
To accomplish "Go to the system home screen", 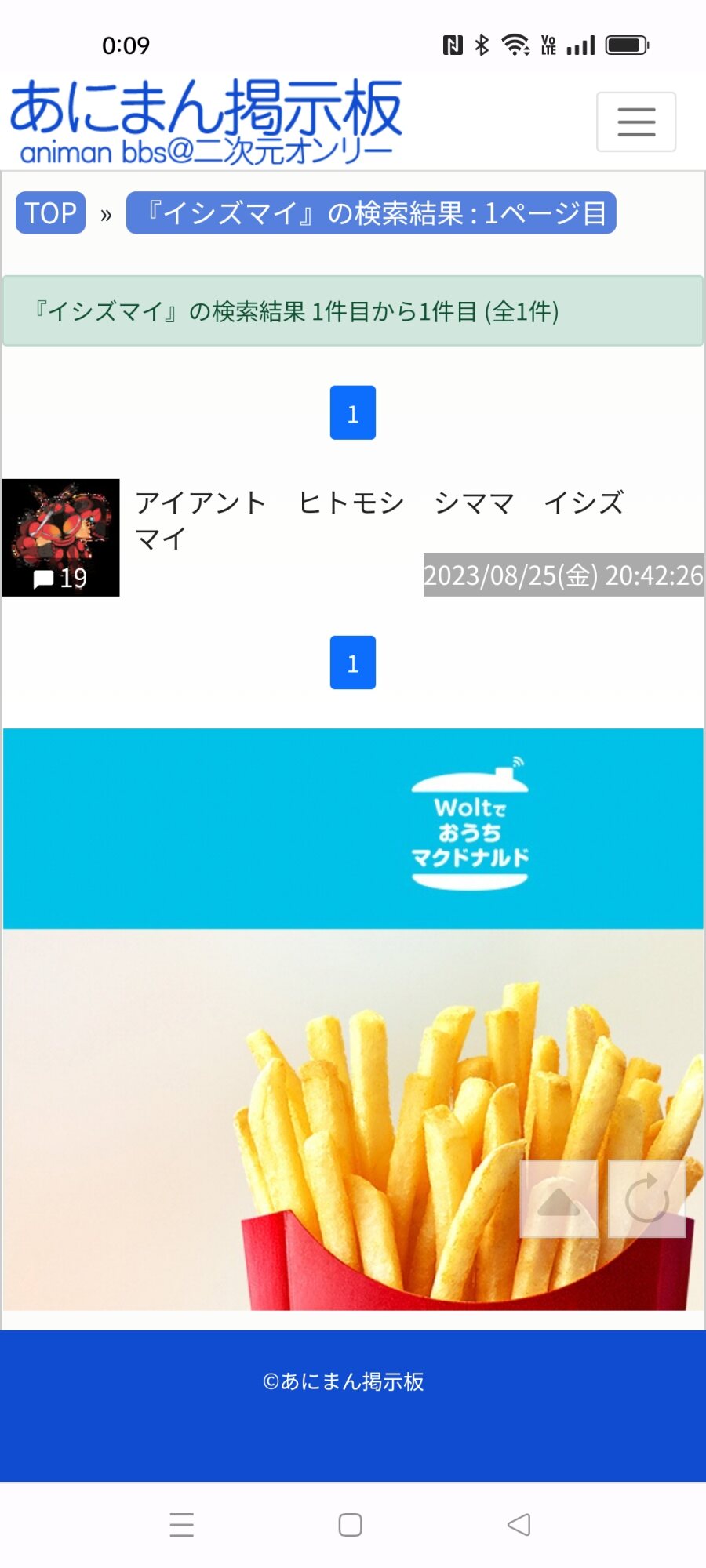I will click(x=350, y=1525).
